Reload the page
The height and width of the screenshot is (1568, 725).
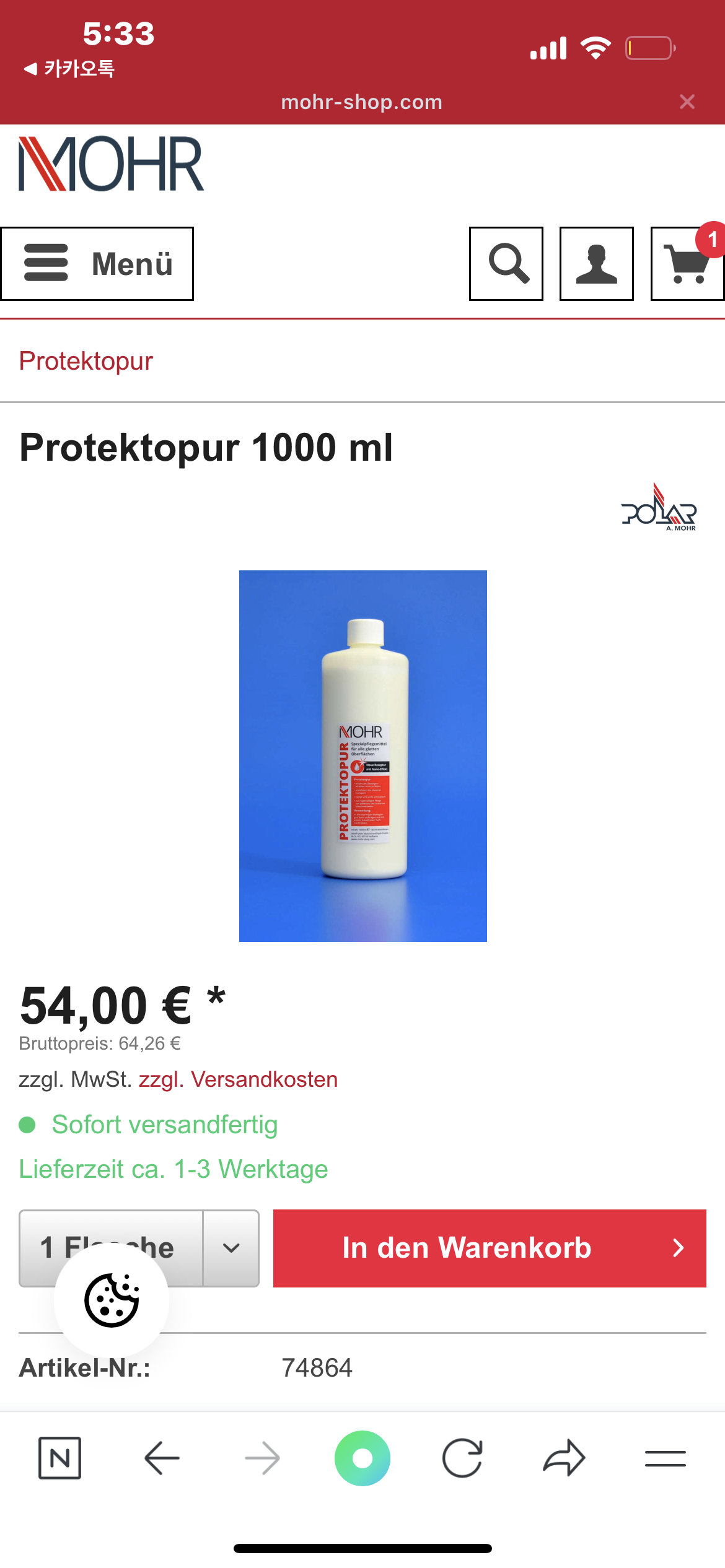[462, 1458]
